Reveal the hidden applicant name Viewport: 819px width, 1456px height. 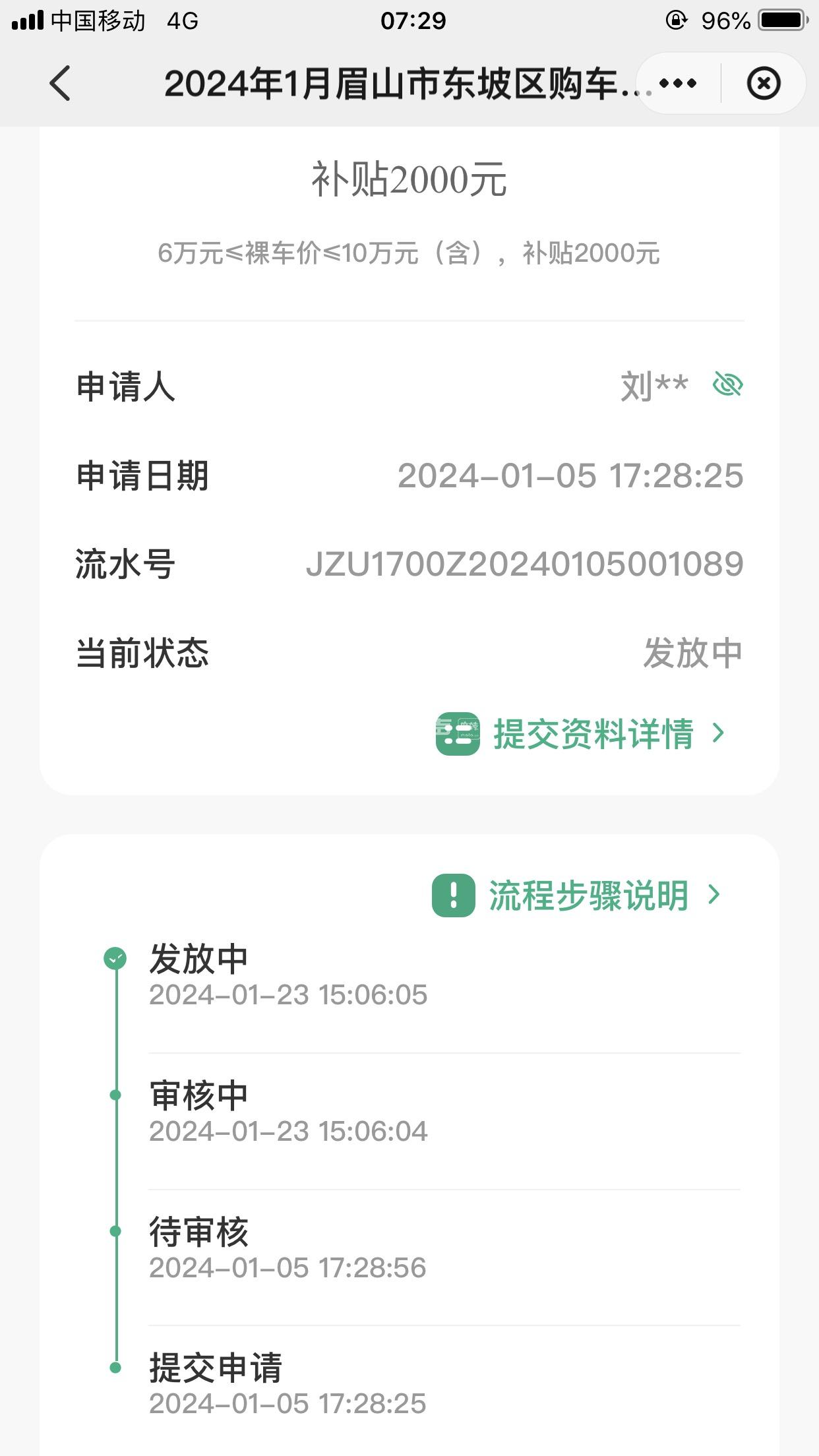[727, 384]
